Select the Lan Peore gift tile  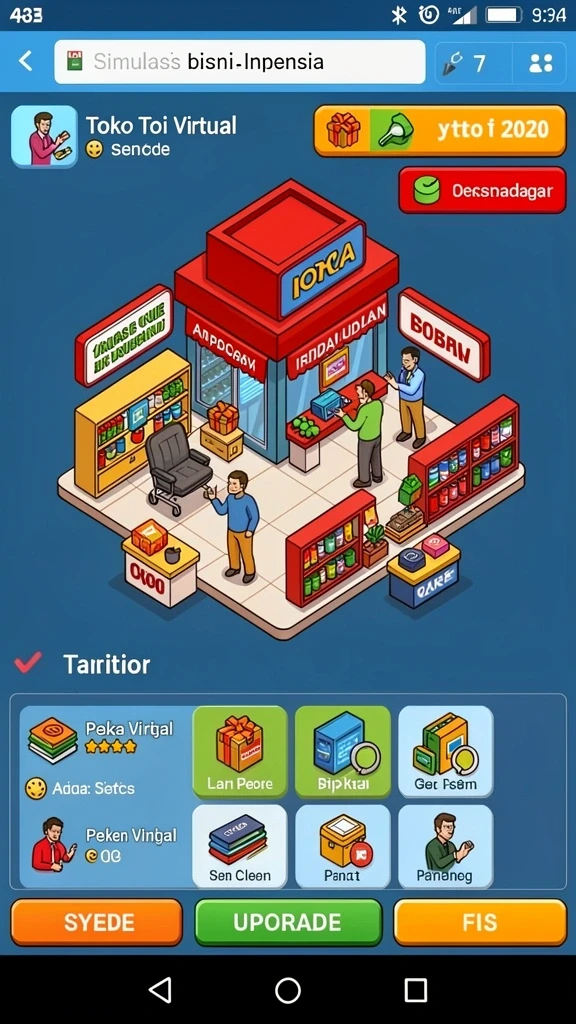240,752
